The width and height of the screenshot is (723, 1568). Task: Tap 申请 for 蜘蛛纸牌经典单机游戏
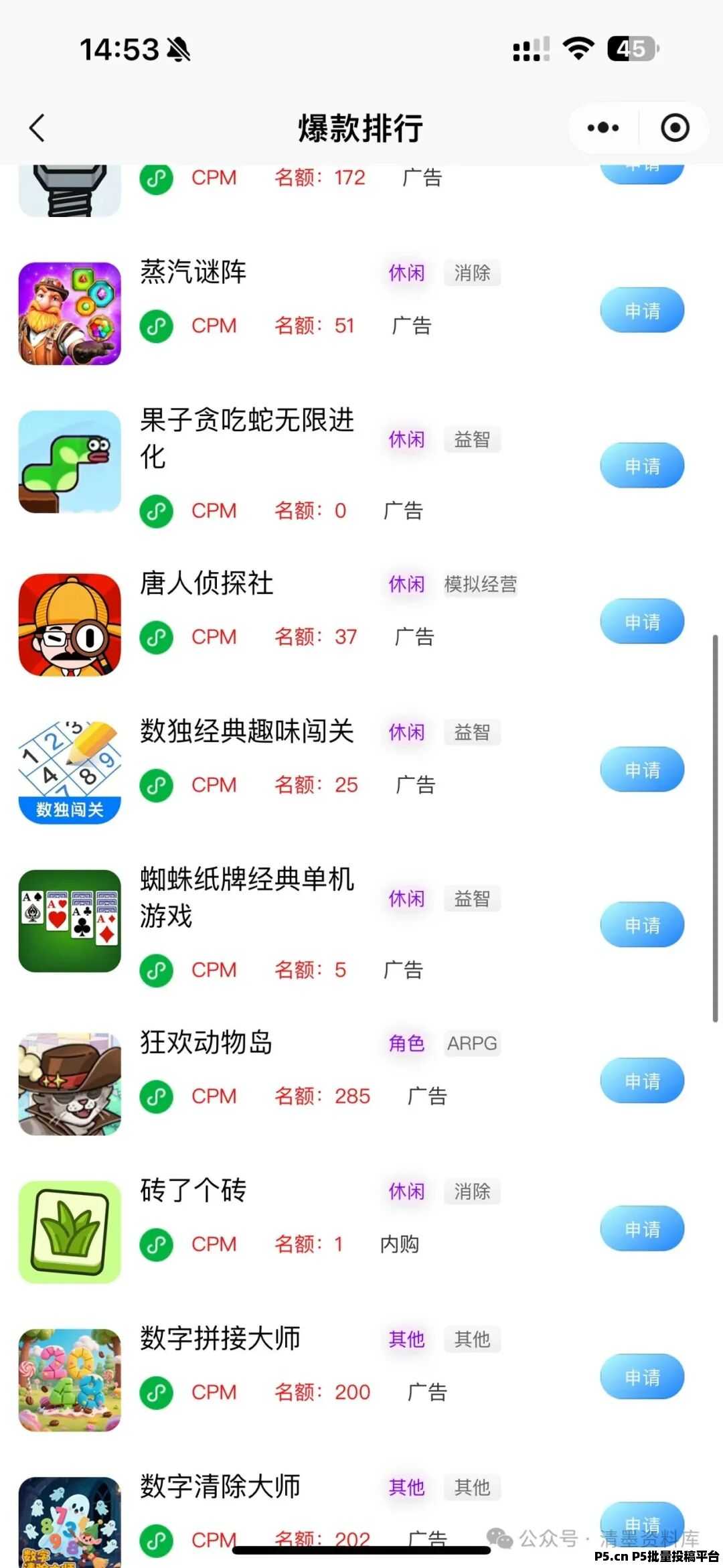tap(642, 925)
